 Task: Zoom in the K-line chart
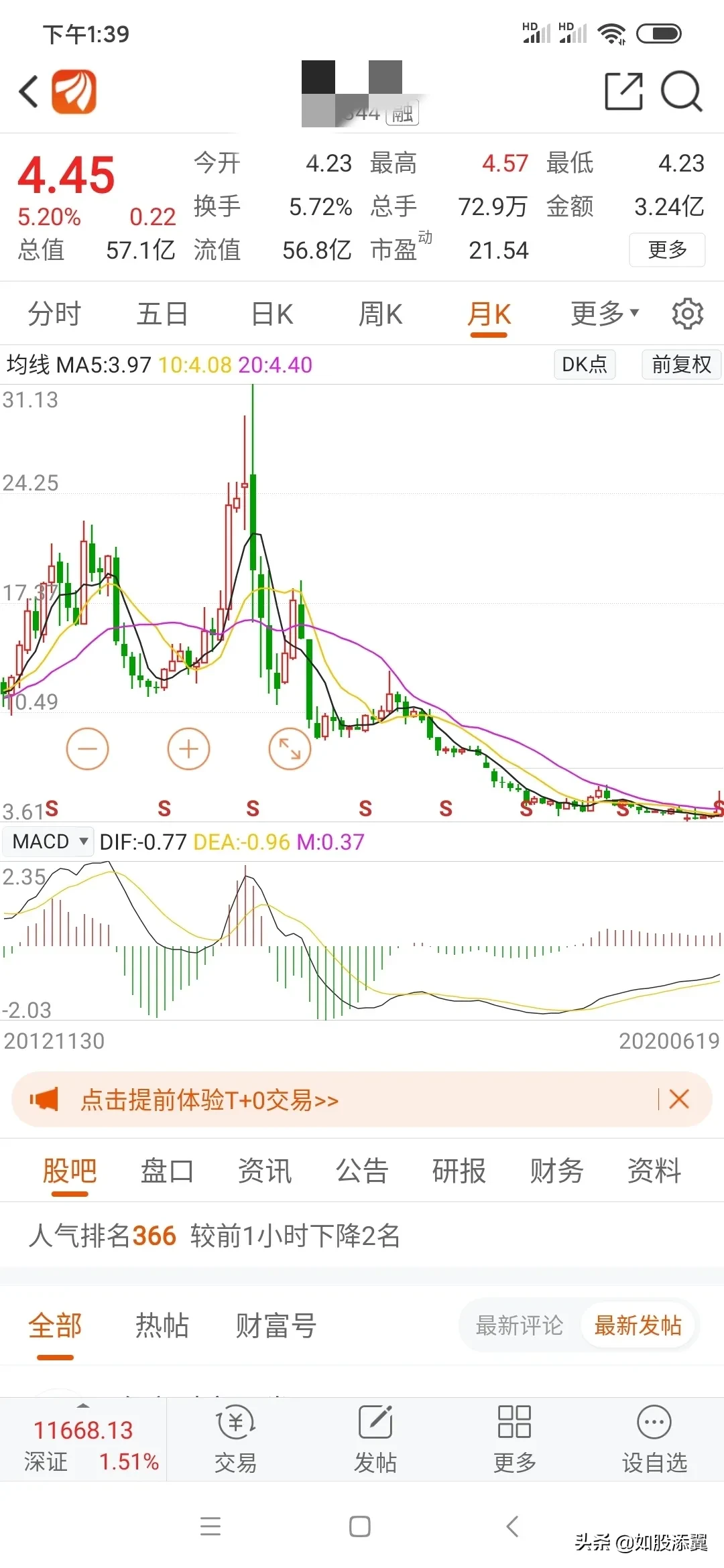click(x=188, y=748)
